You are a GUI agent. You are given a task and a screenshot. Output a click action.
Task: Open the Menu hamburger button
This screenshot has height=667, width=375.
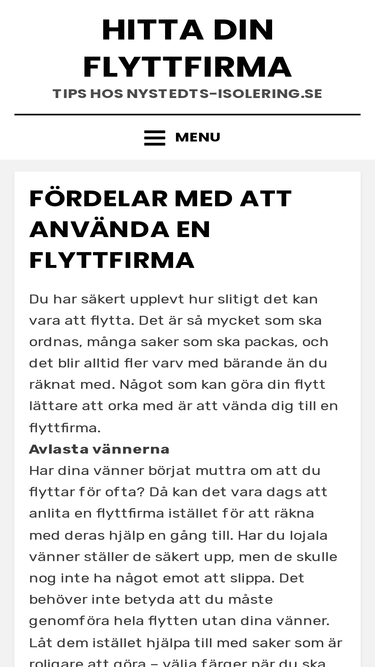tap(182, 137)
